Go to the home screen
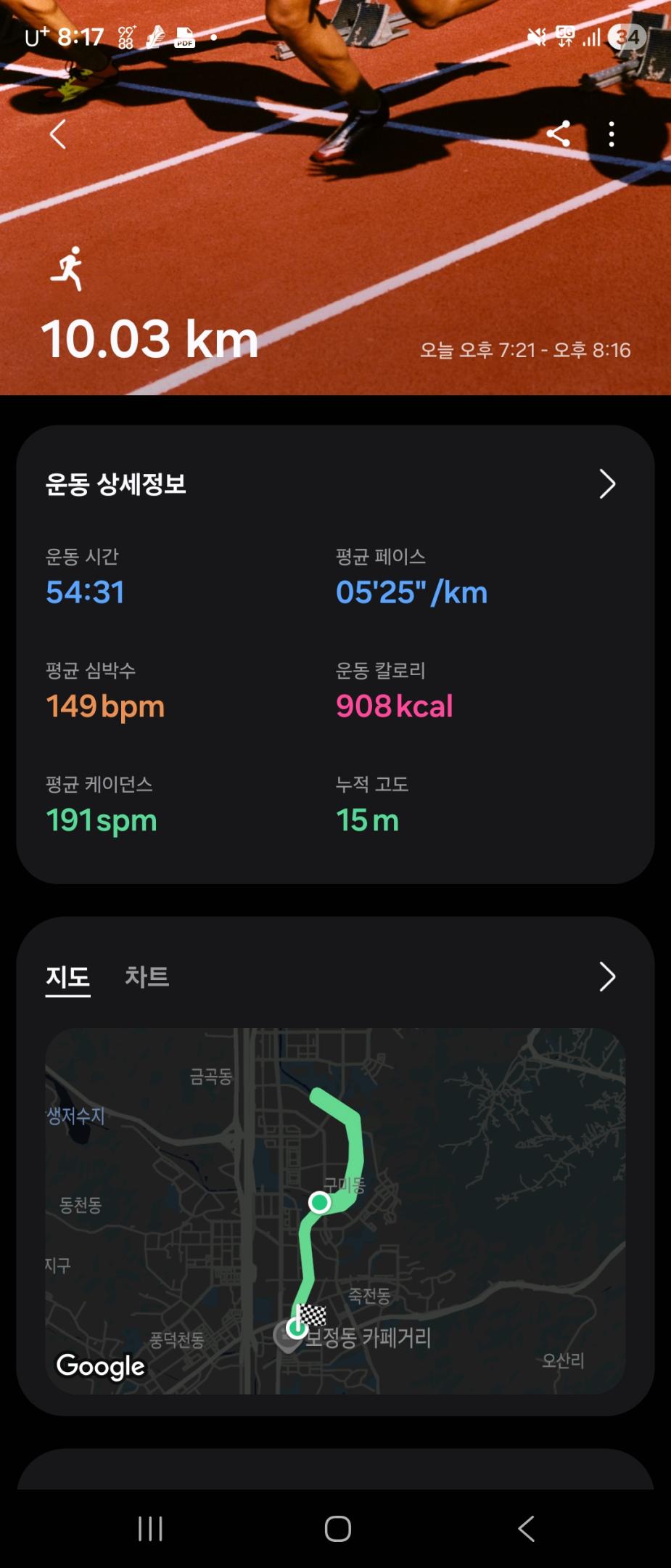Viewport: 671px width, 1568px height. [x=337, y=1529]
